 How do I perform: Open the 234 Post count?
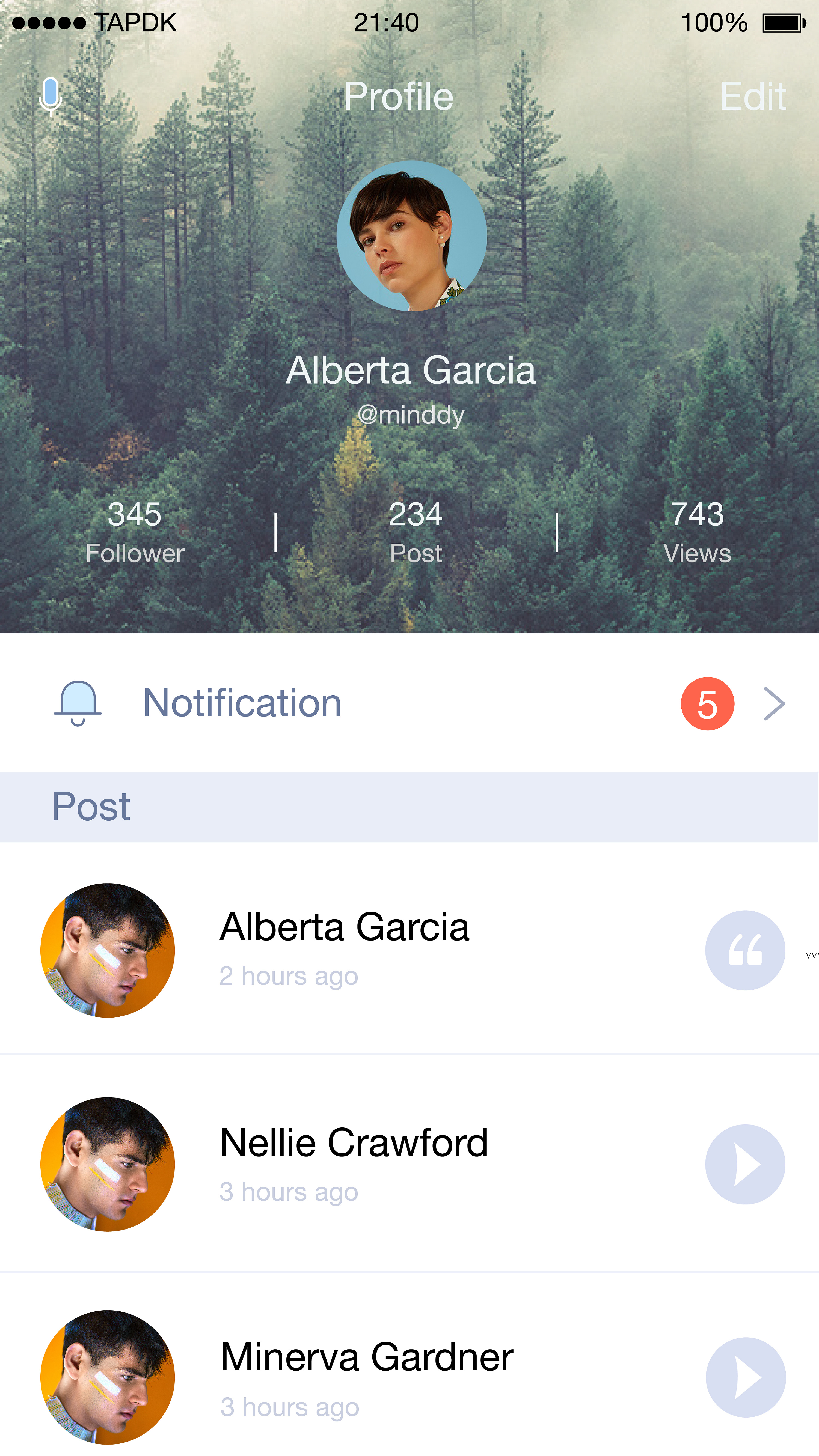[415, 532]
